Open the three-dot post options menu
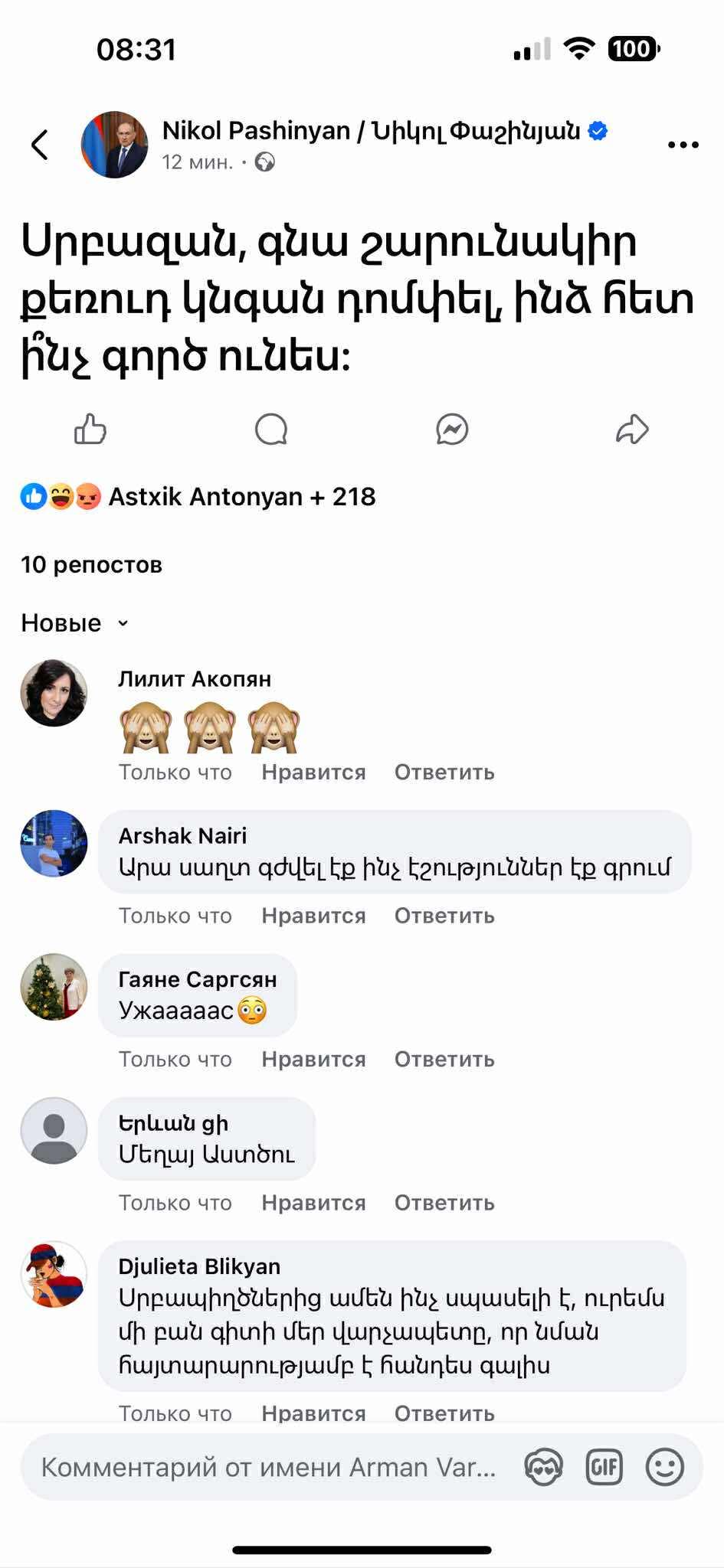This screenshot has height=1568, width=724. click(683, 144)
